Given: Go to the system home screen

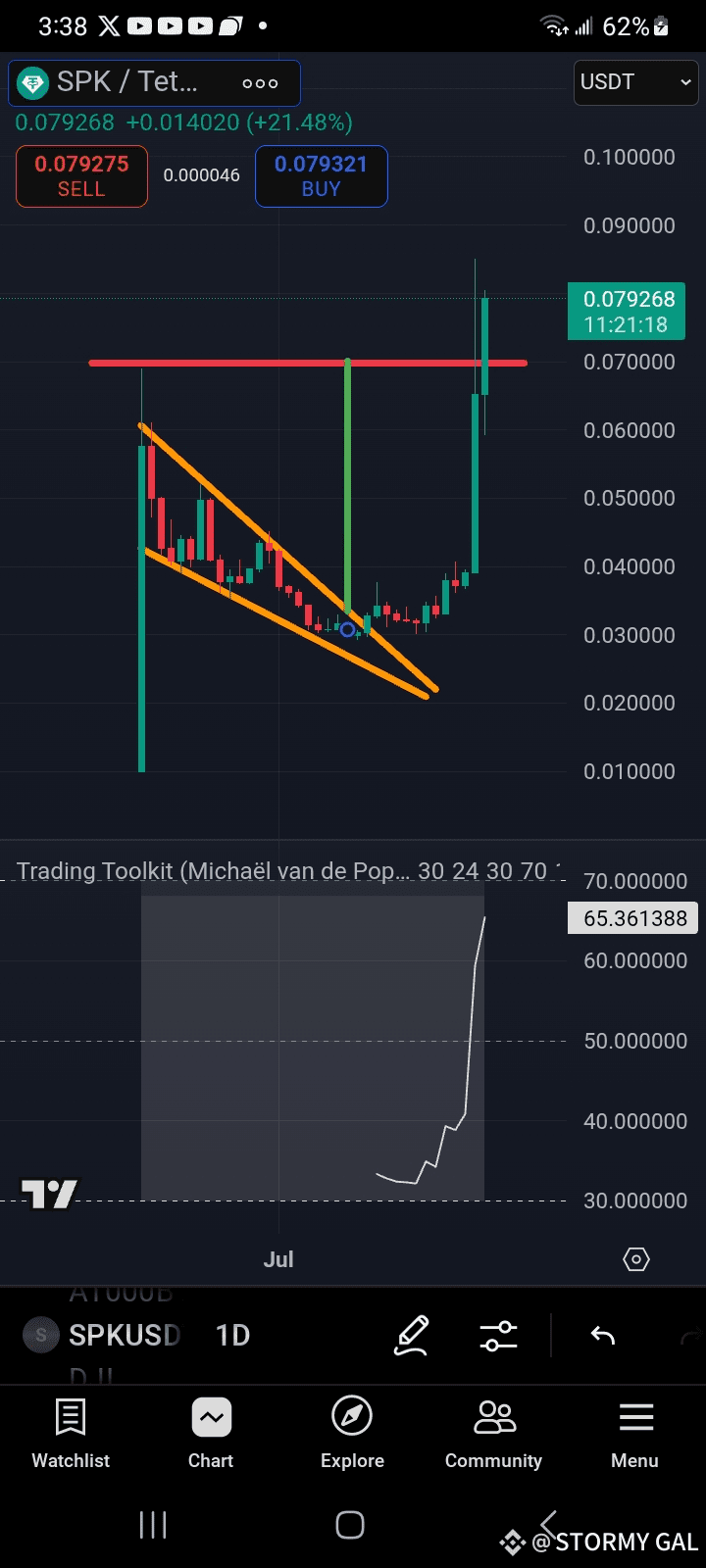Looking at the screenshot, I should coord(350,1525).
